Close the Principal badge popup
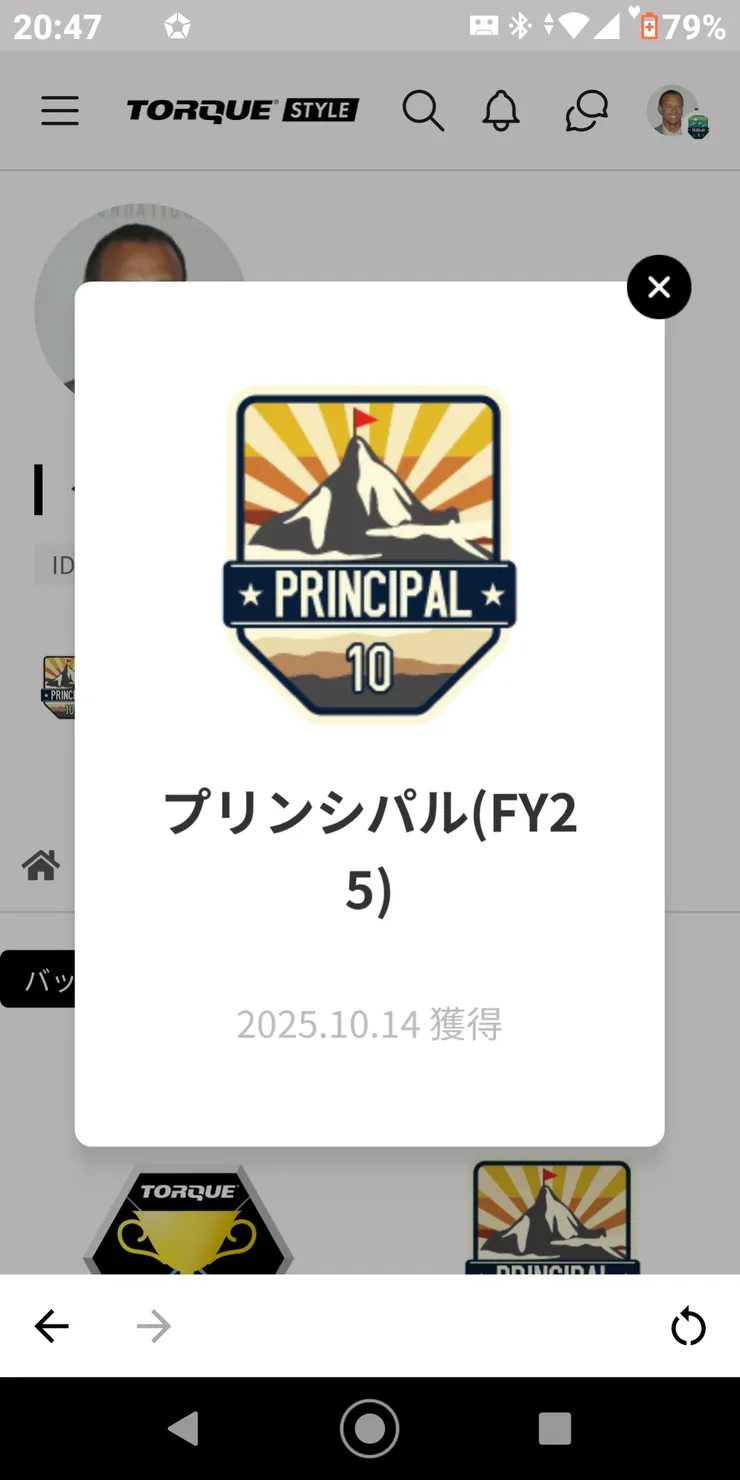This screenshot has width=740, height=1480. tap(658, 288)
